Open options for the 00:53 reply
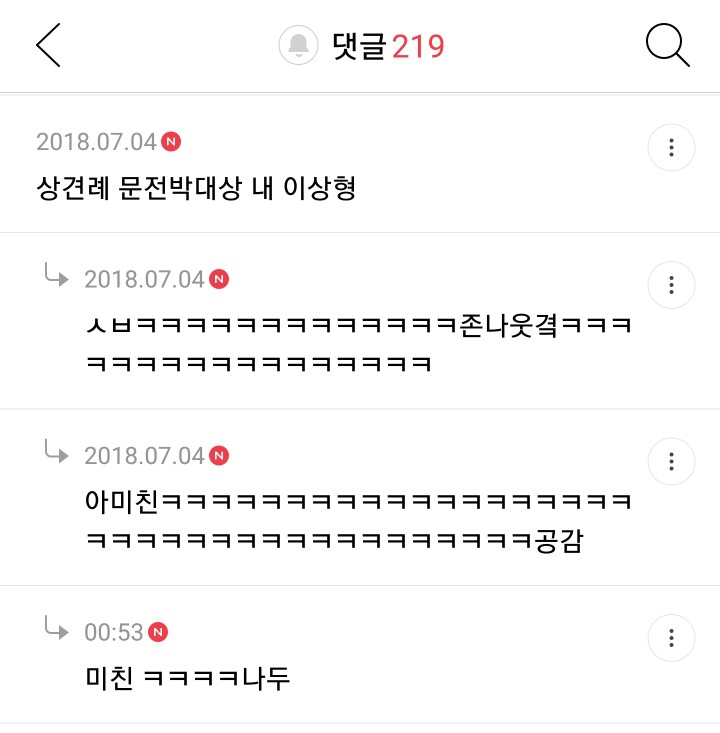Image resolution: width=720 pixels, height=733 pixels. point(671,638)
